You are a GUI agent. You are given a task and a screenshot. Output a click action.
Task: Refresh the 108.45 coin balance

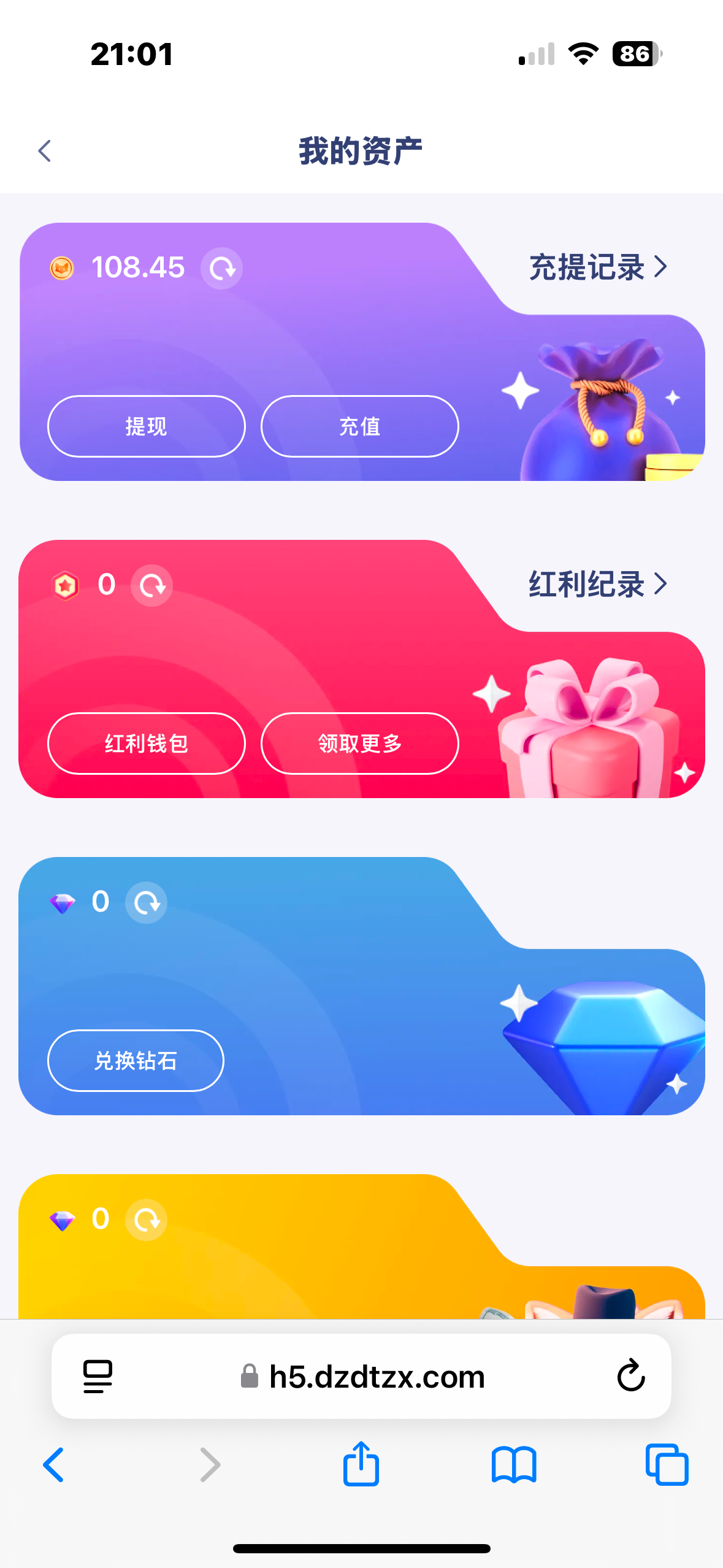point(221,269)
